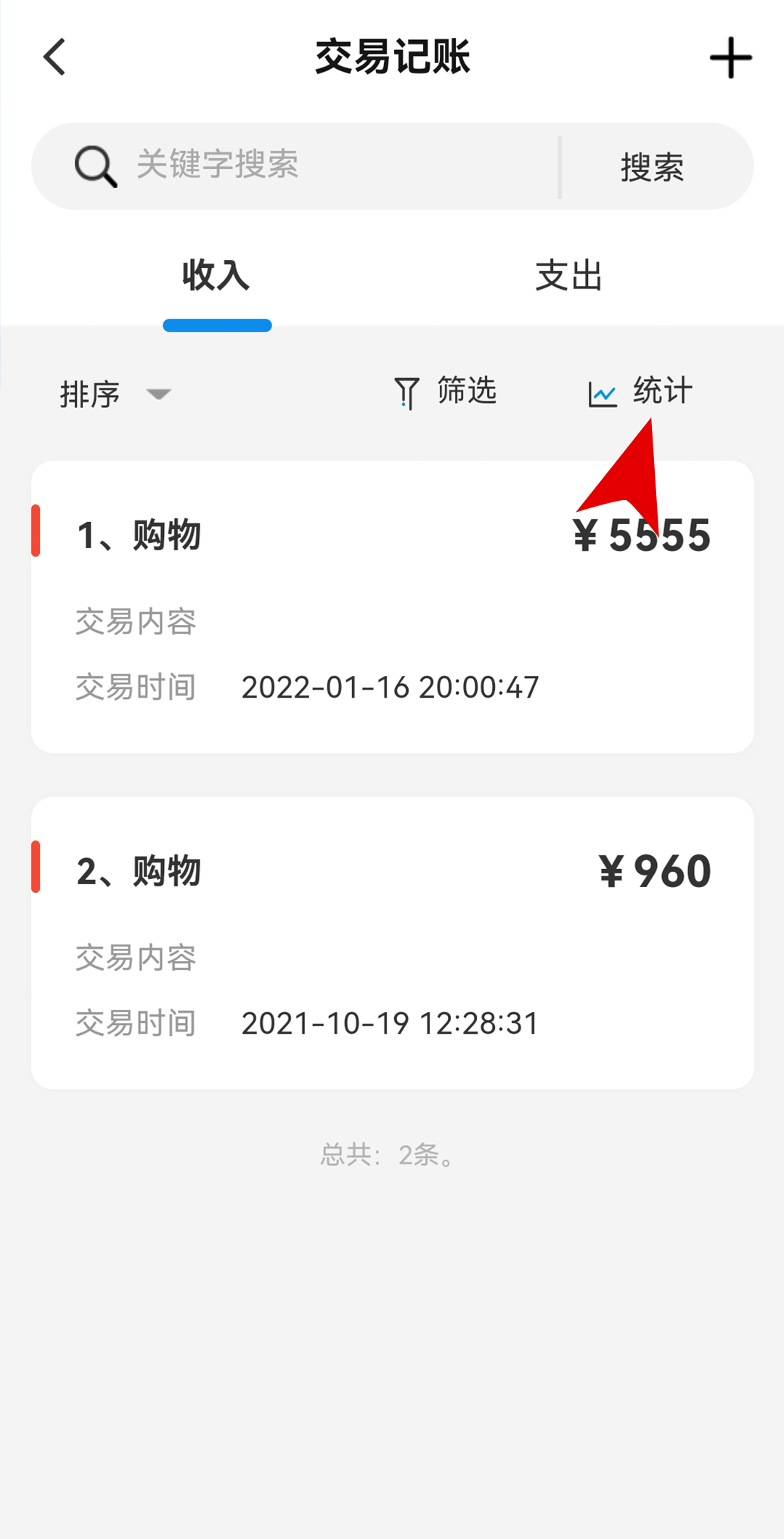Expand the 排序 dropdown

(115, 394)
